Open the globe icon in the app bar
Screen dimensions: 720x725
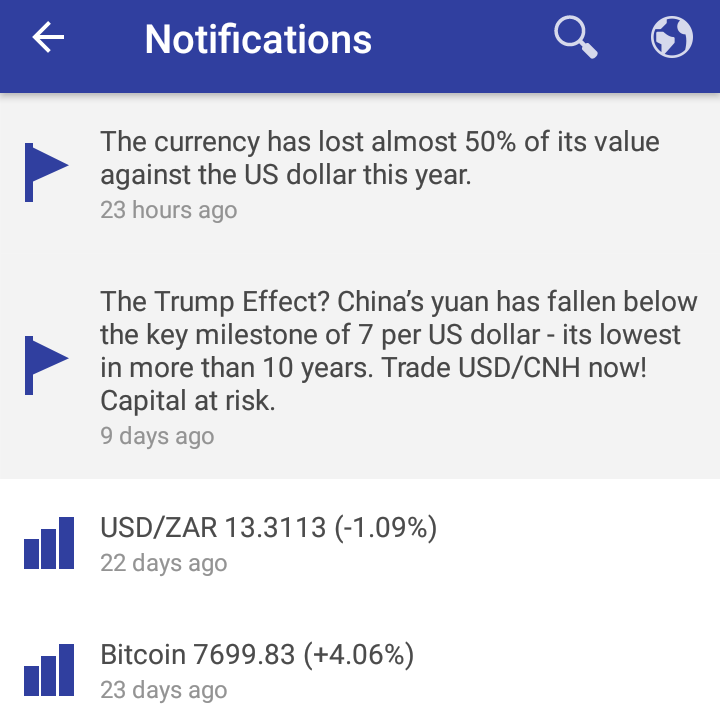(x=671, y=39)
